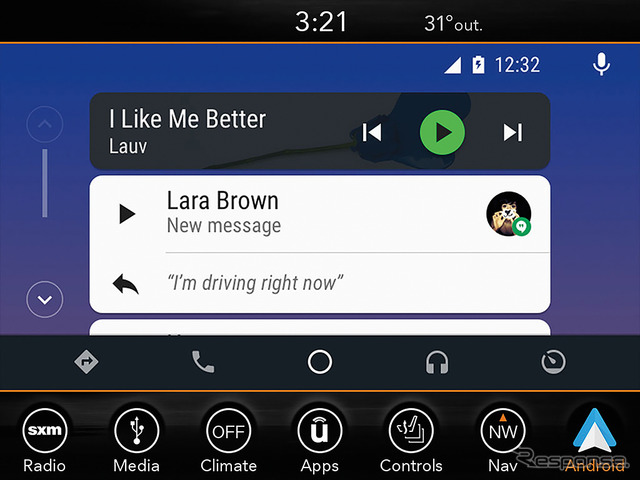640x480 pixels.
Task: Open the phone dialer tab
Action: point(203,362)
